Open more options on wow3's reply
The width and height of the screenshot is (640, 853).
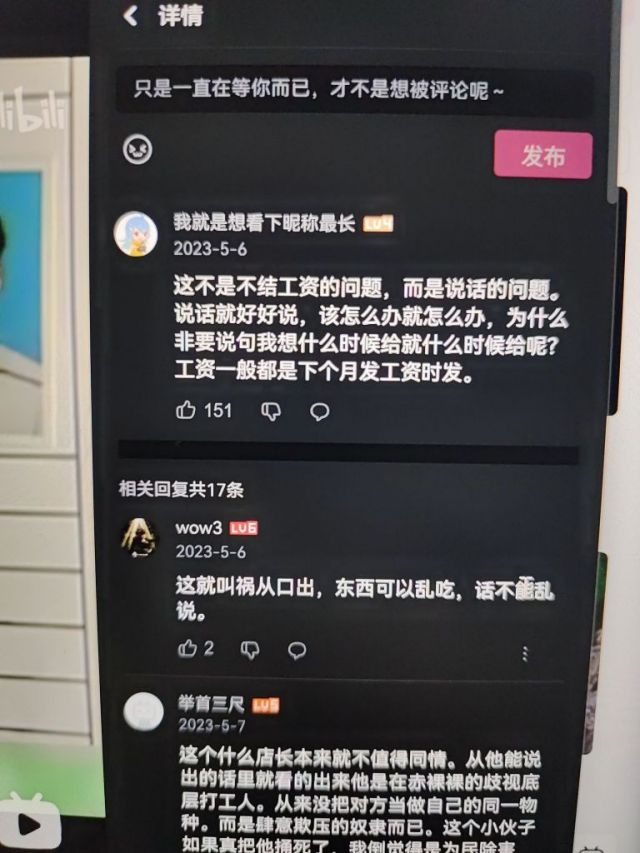[525, 653]
